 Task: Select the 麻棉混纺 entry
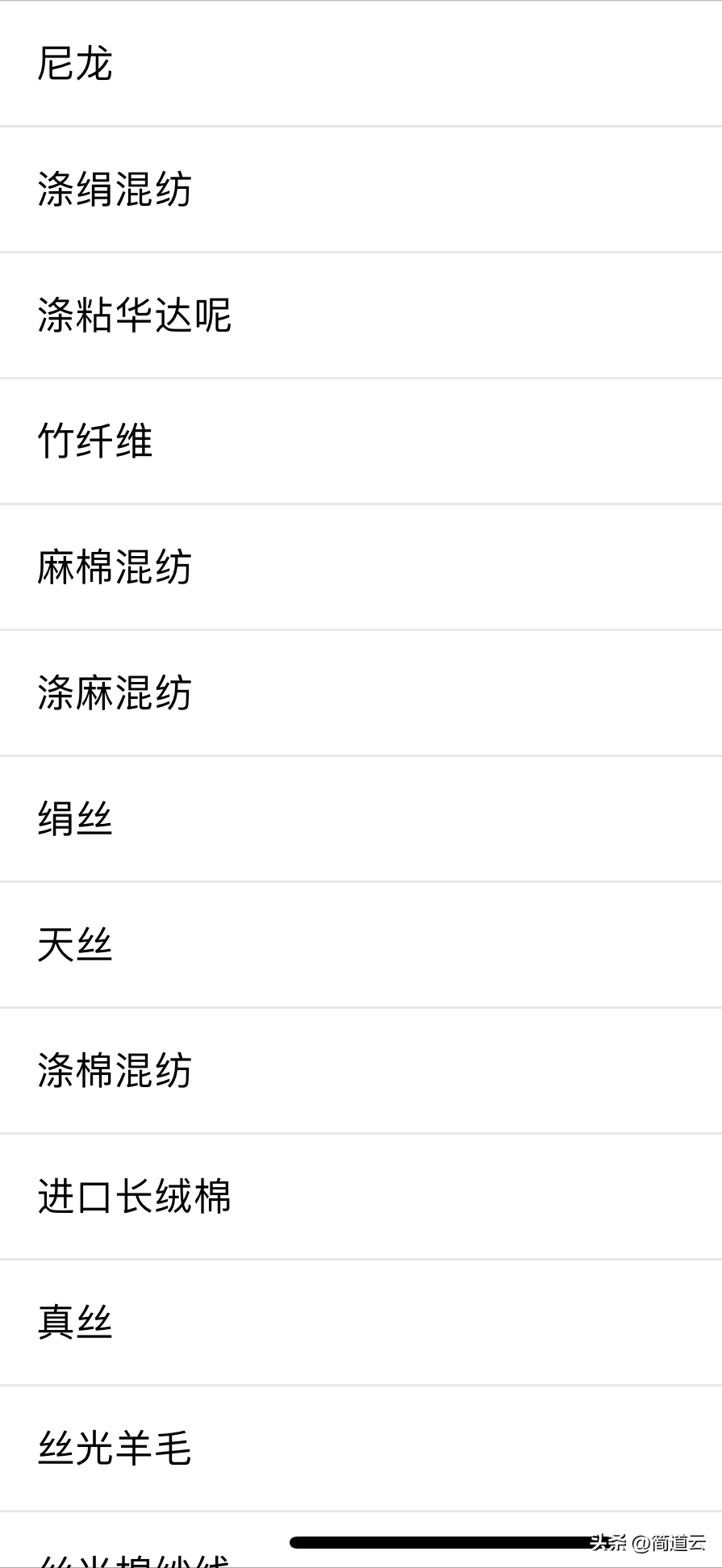click(x=361, y=567)
